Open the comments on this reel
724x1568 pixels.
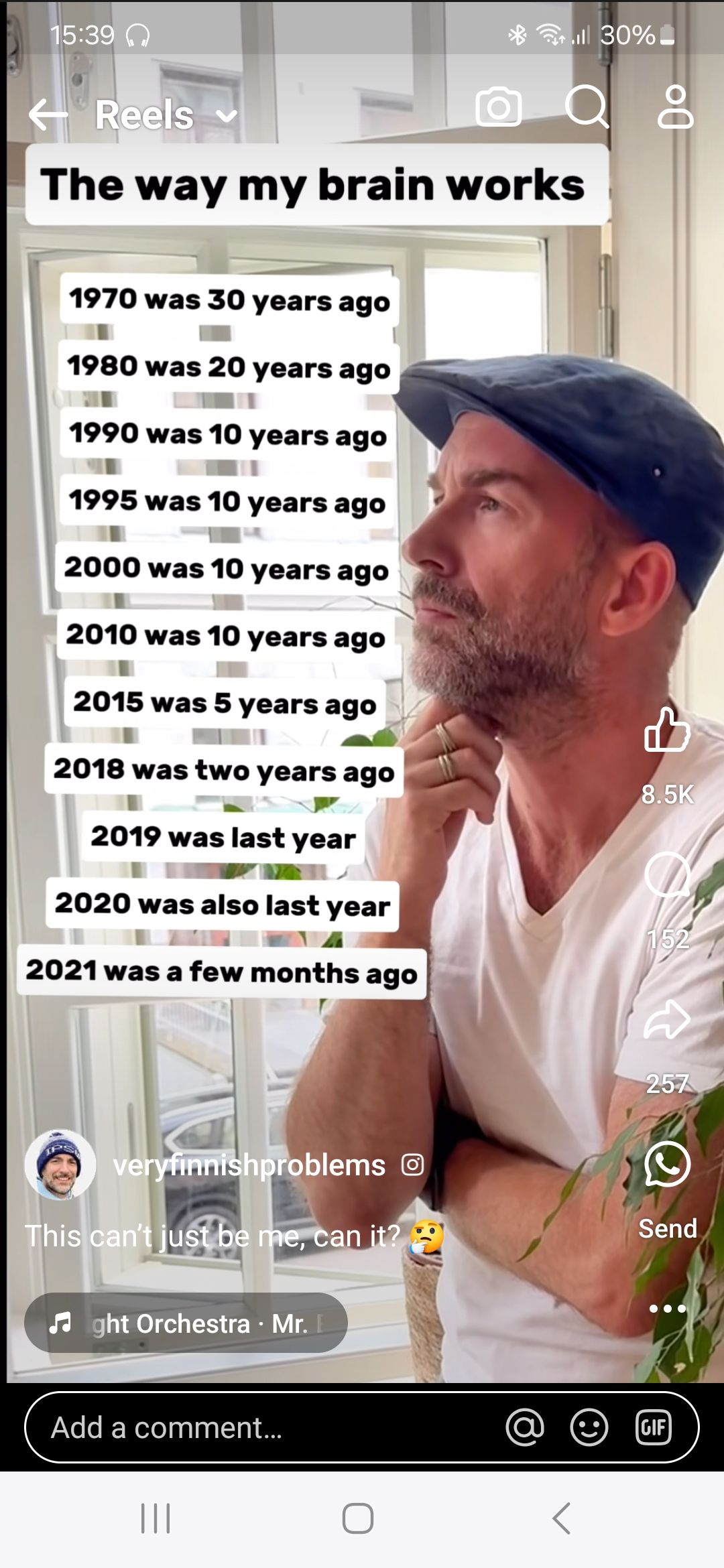[667, 874]
